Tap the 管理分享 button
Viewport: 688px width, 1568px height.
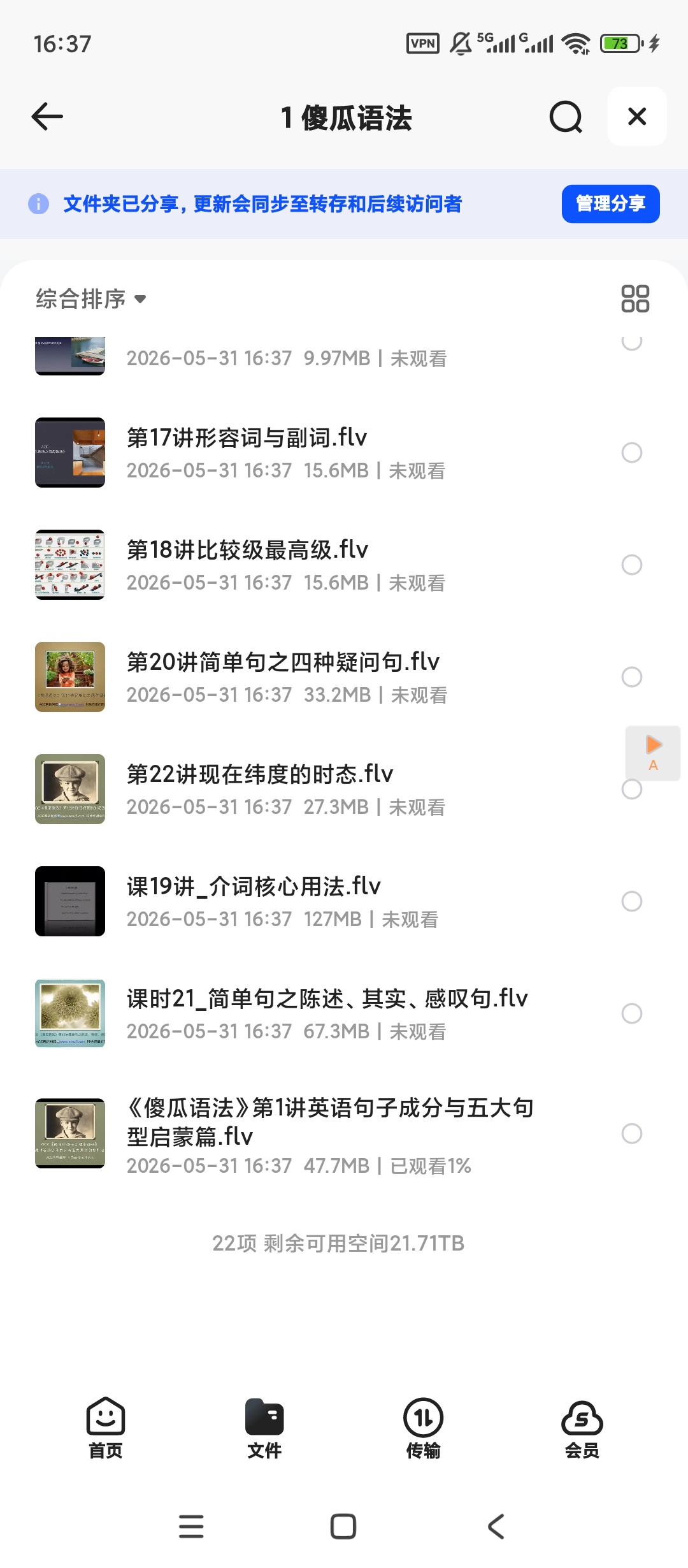(610, 204)
